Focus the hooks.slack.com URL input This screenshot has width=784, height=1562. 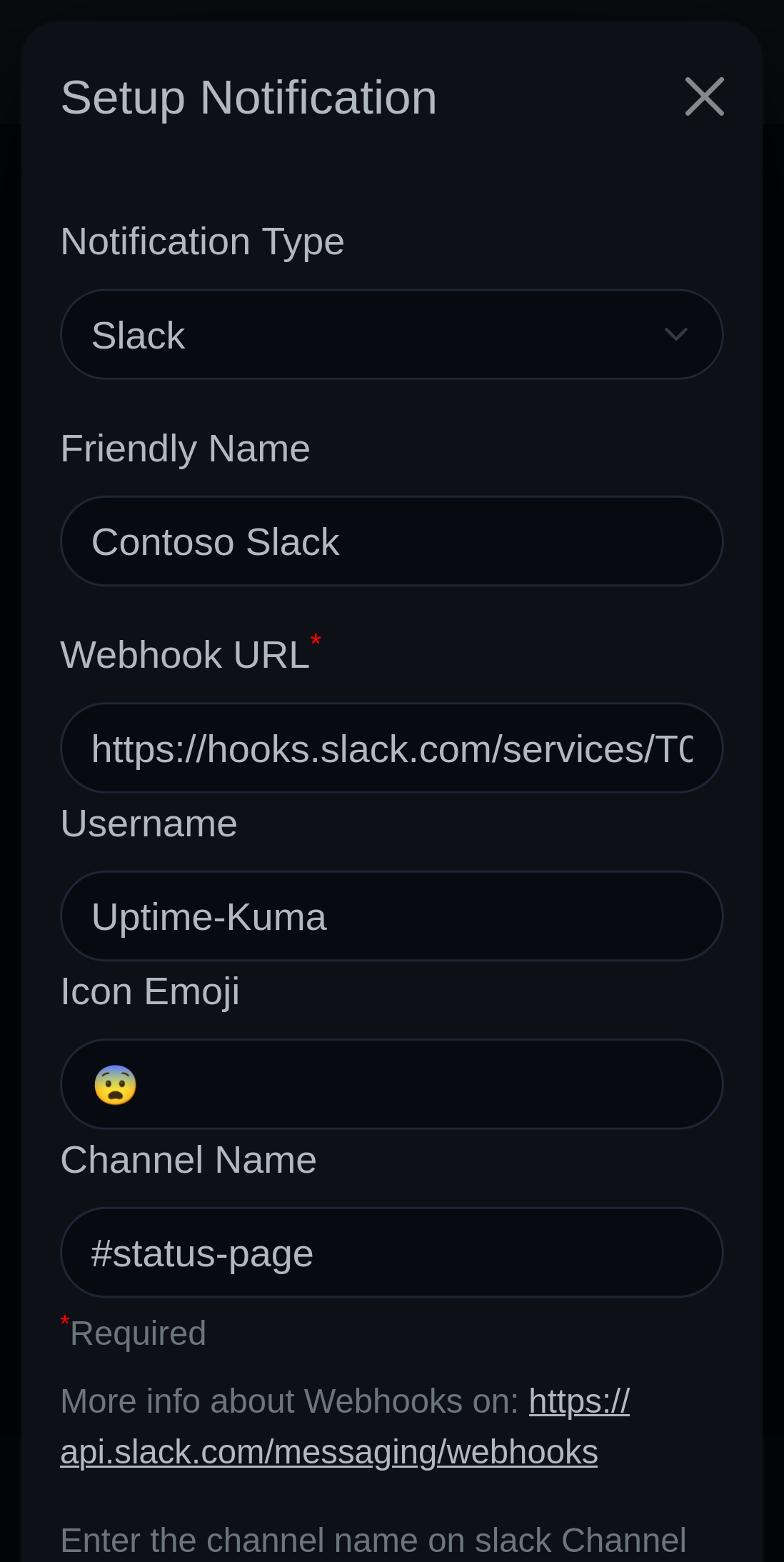pos(391,746)
